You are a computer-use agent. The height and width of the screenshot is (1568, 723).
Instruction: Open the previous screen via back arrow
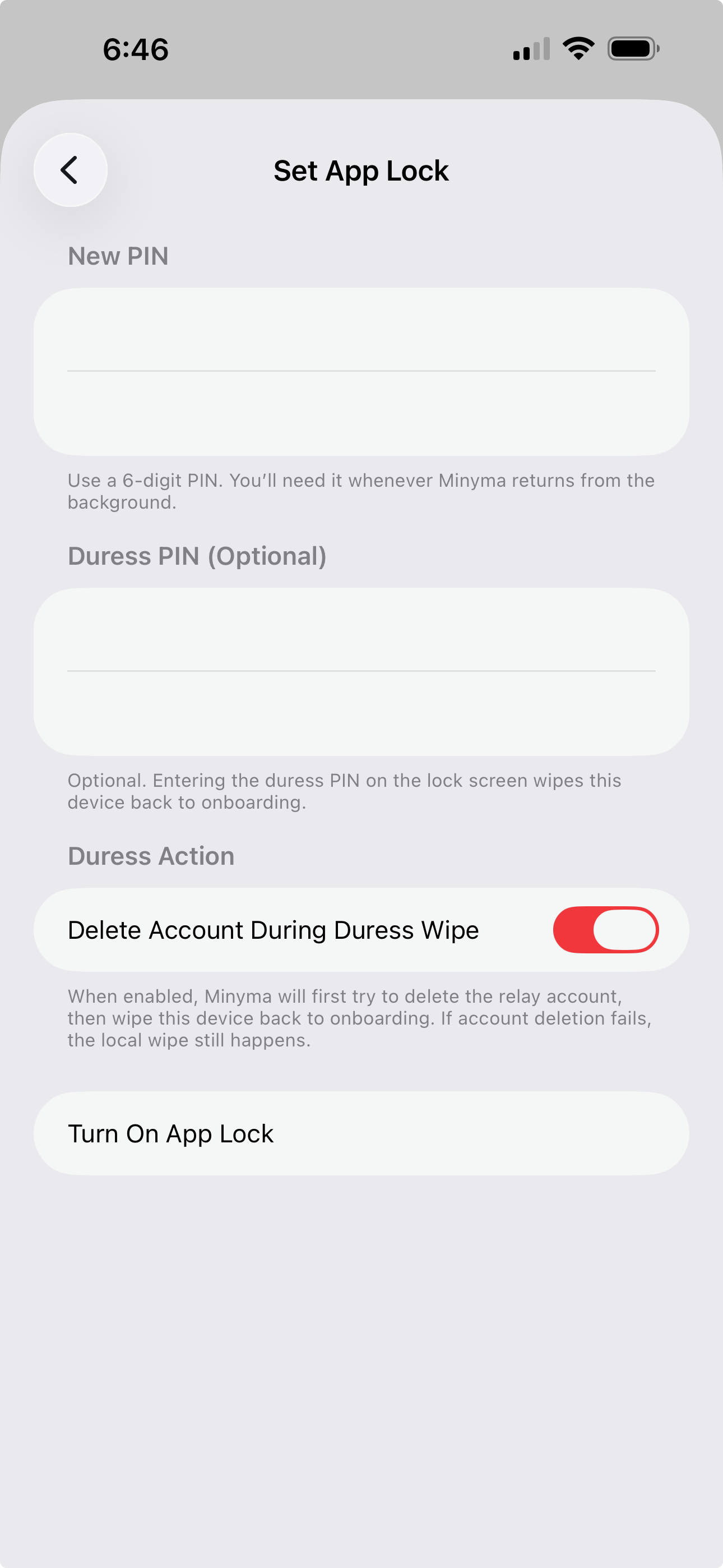70,170
